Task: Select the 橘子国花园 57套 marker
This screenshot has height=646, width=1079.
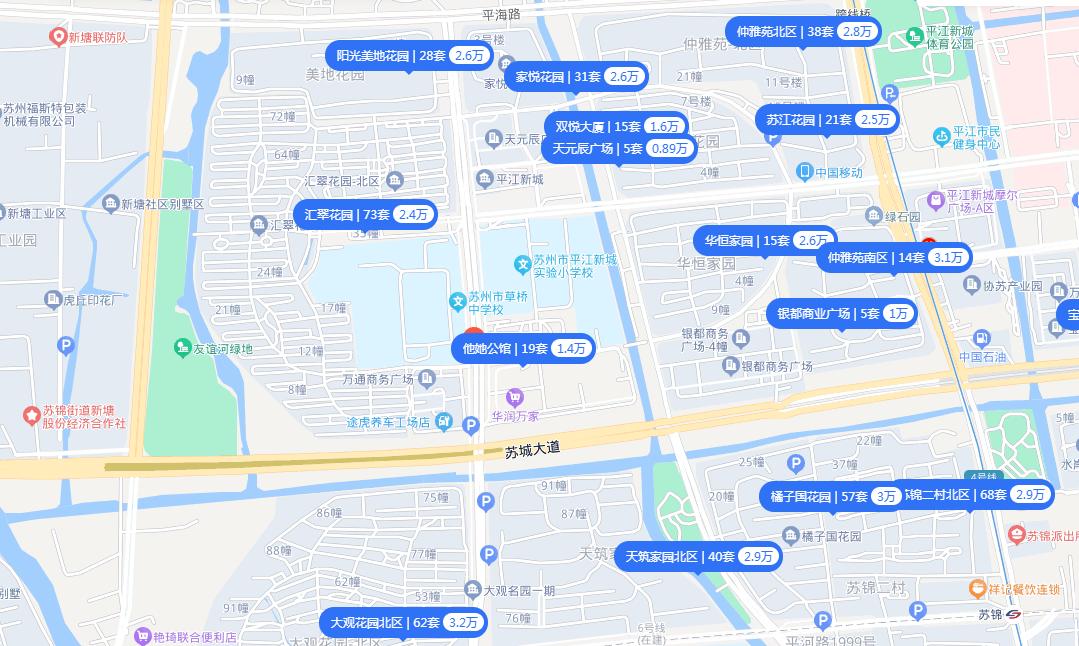Action: pyautogui.click(x=832, y=496)
